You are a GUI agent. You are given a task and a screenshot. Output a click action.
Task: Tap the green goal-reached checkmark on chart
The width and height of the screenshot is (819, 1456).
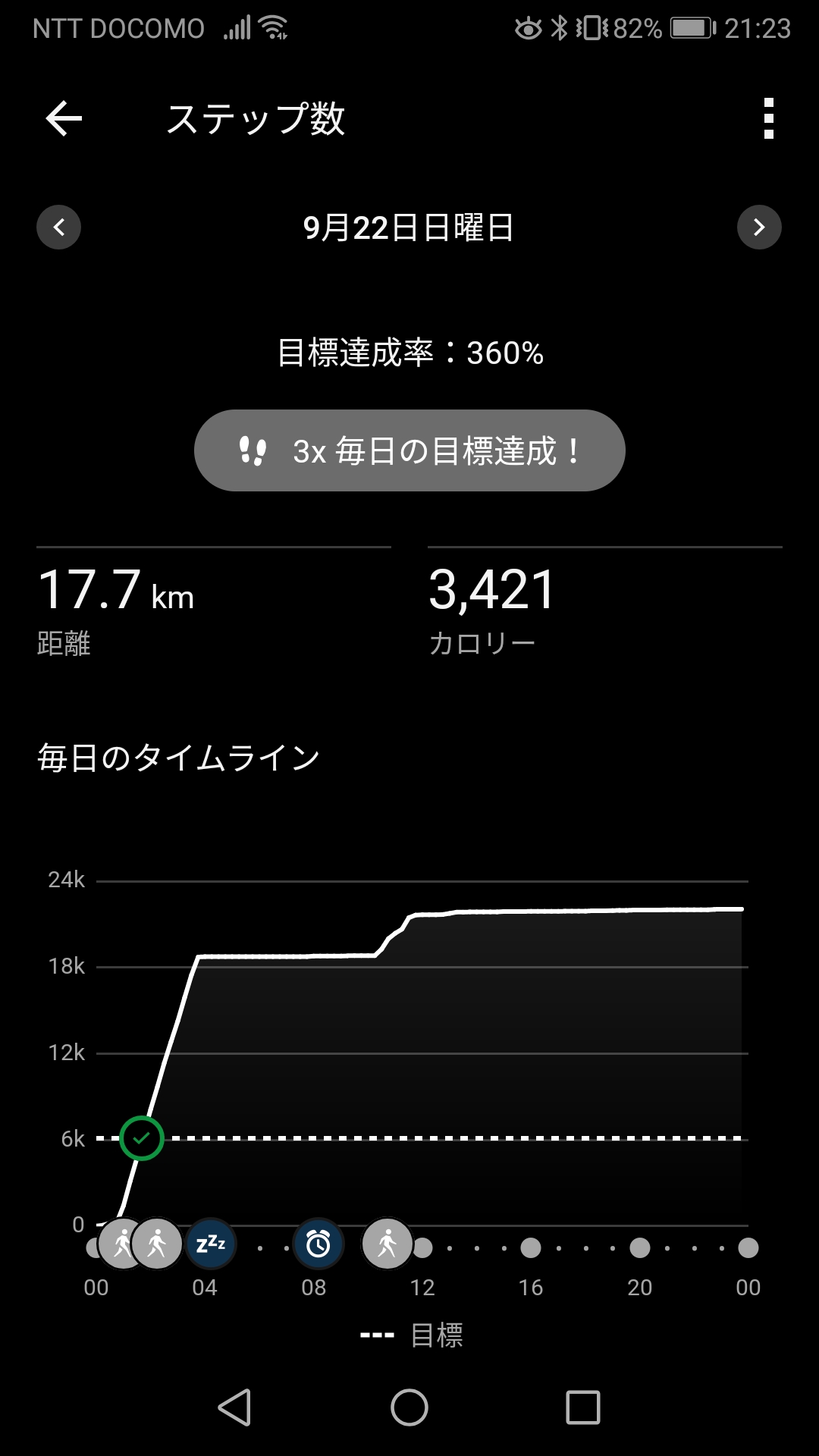coord(142,1138)
